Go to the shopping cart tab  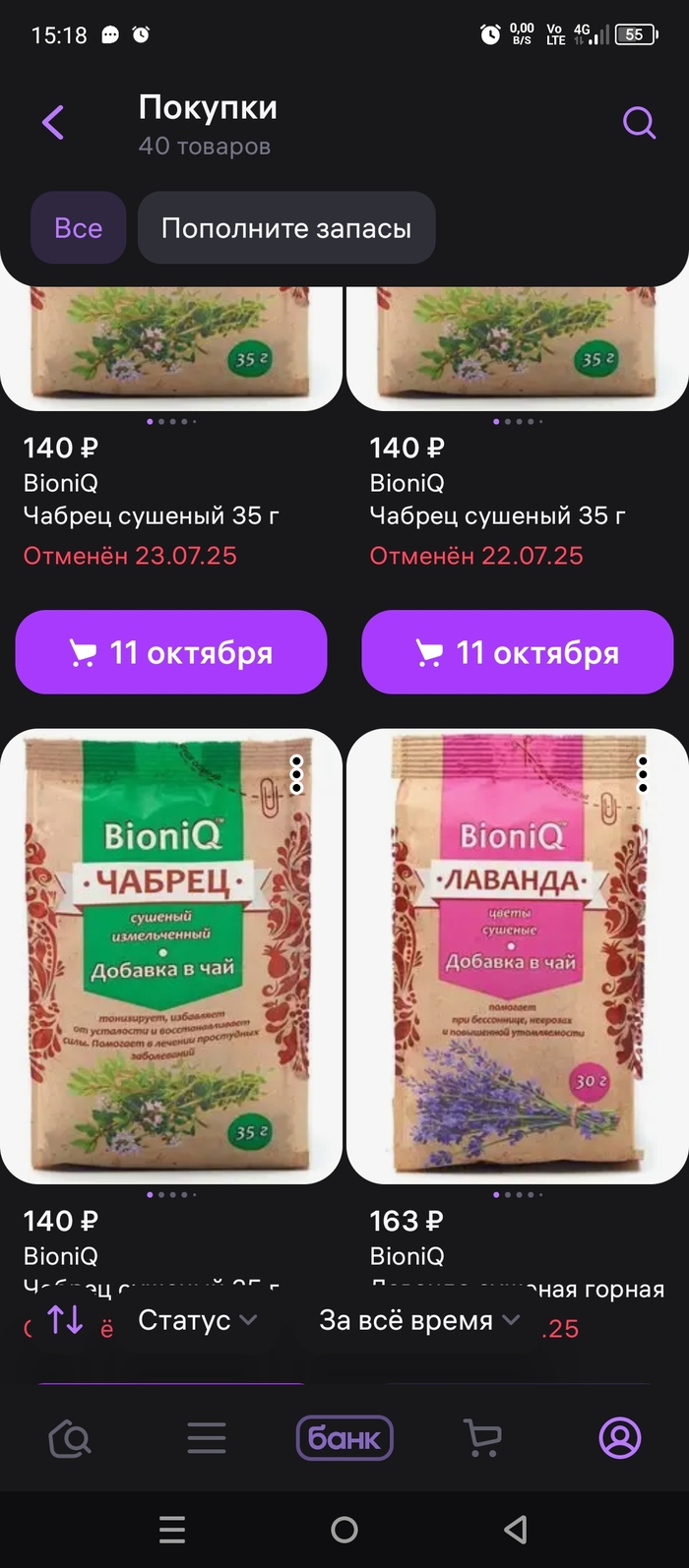(482, 1439)
